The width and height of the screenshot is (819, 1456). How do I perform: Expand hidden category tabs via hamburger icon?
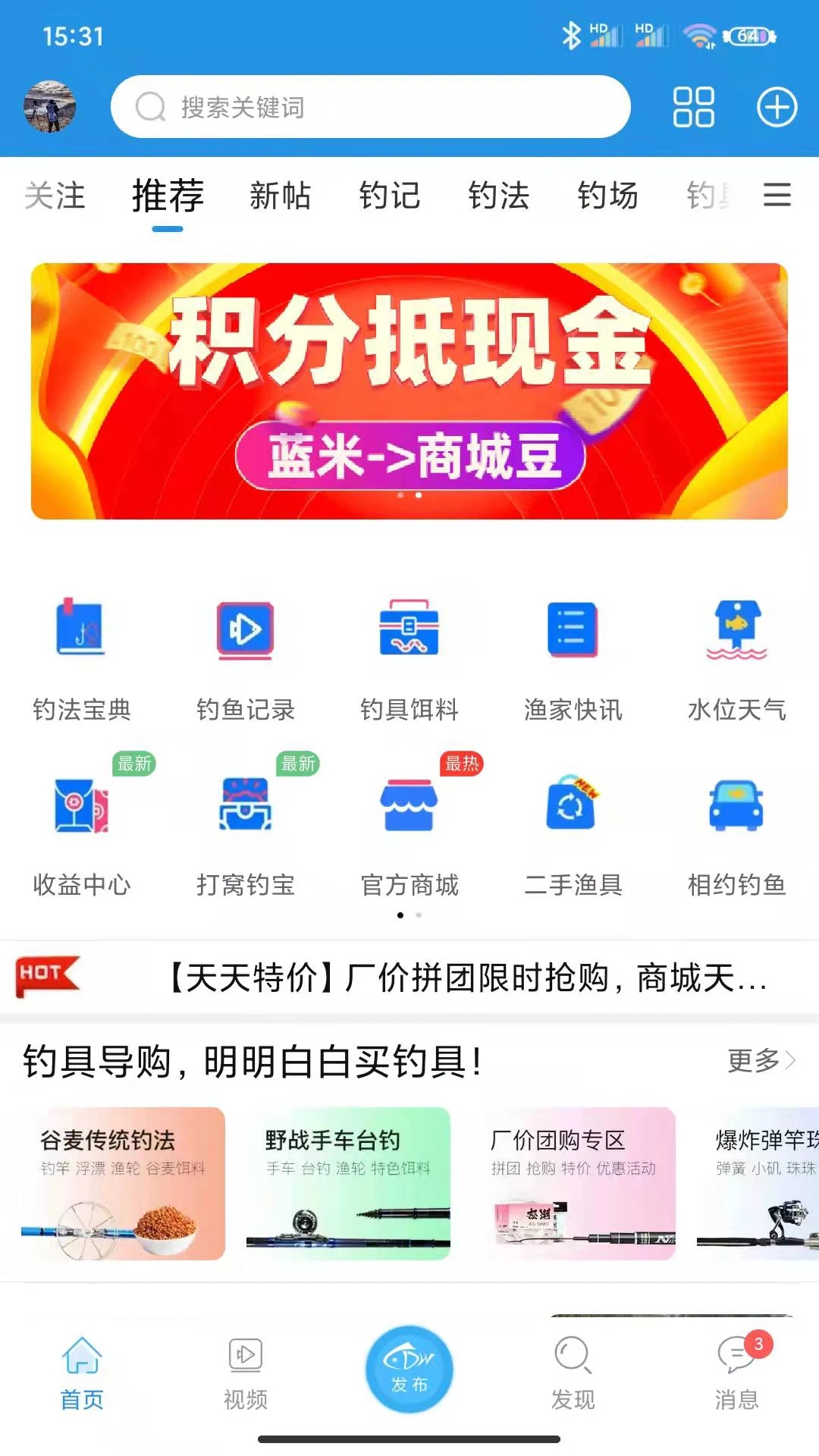(x=775, y=196)
